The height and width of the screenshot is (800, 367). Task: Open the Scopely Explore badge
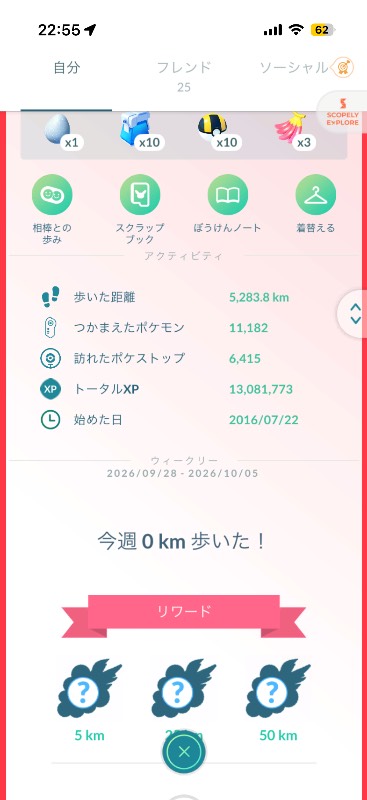coord(342,113)
